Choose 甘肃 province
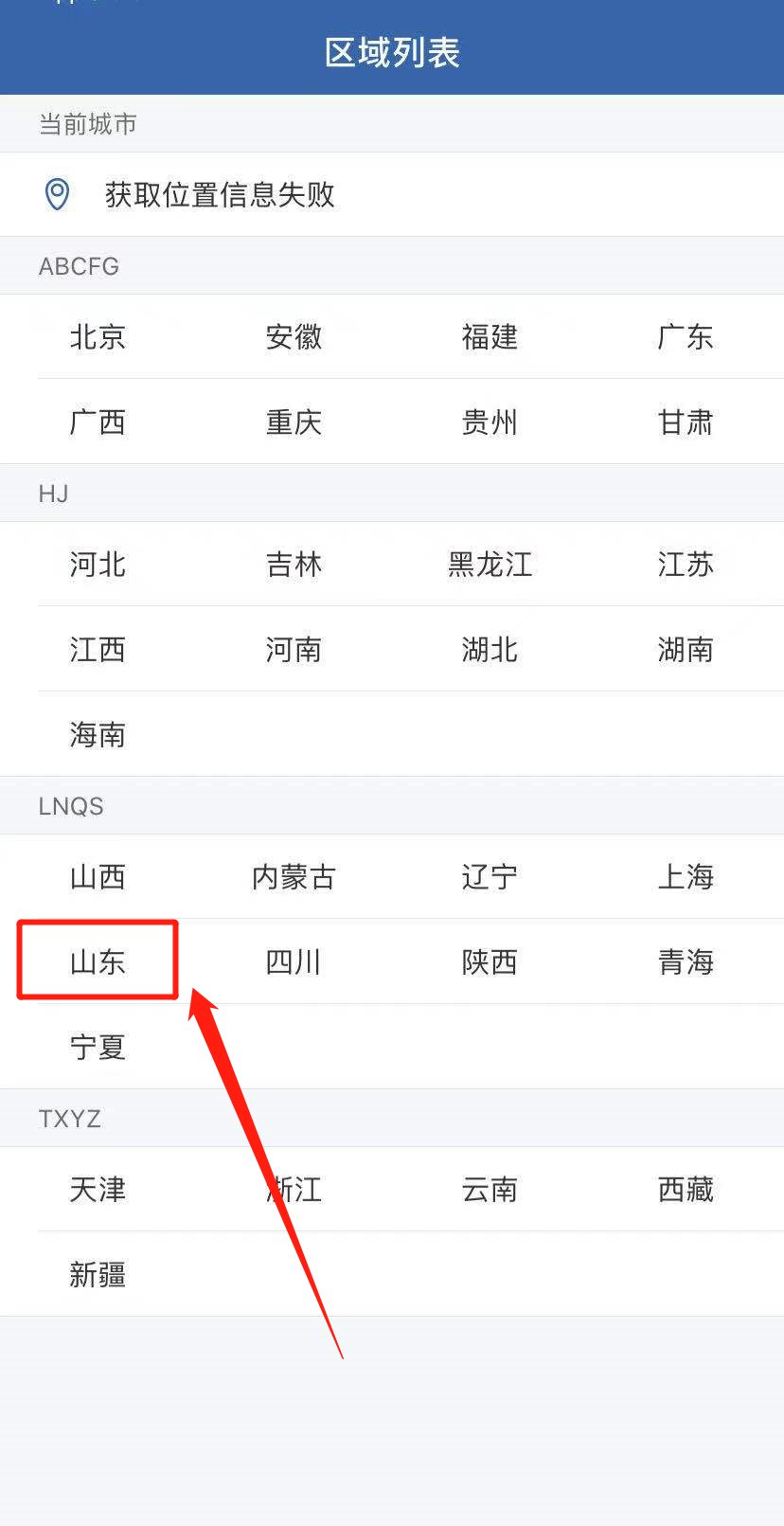This screenshot has width=784, height=1526. coord(686,422)
